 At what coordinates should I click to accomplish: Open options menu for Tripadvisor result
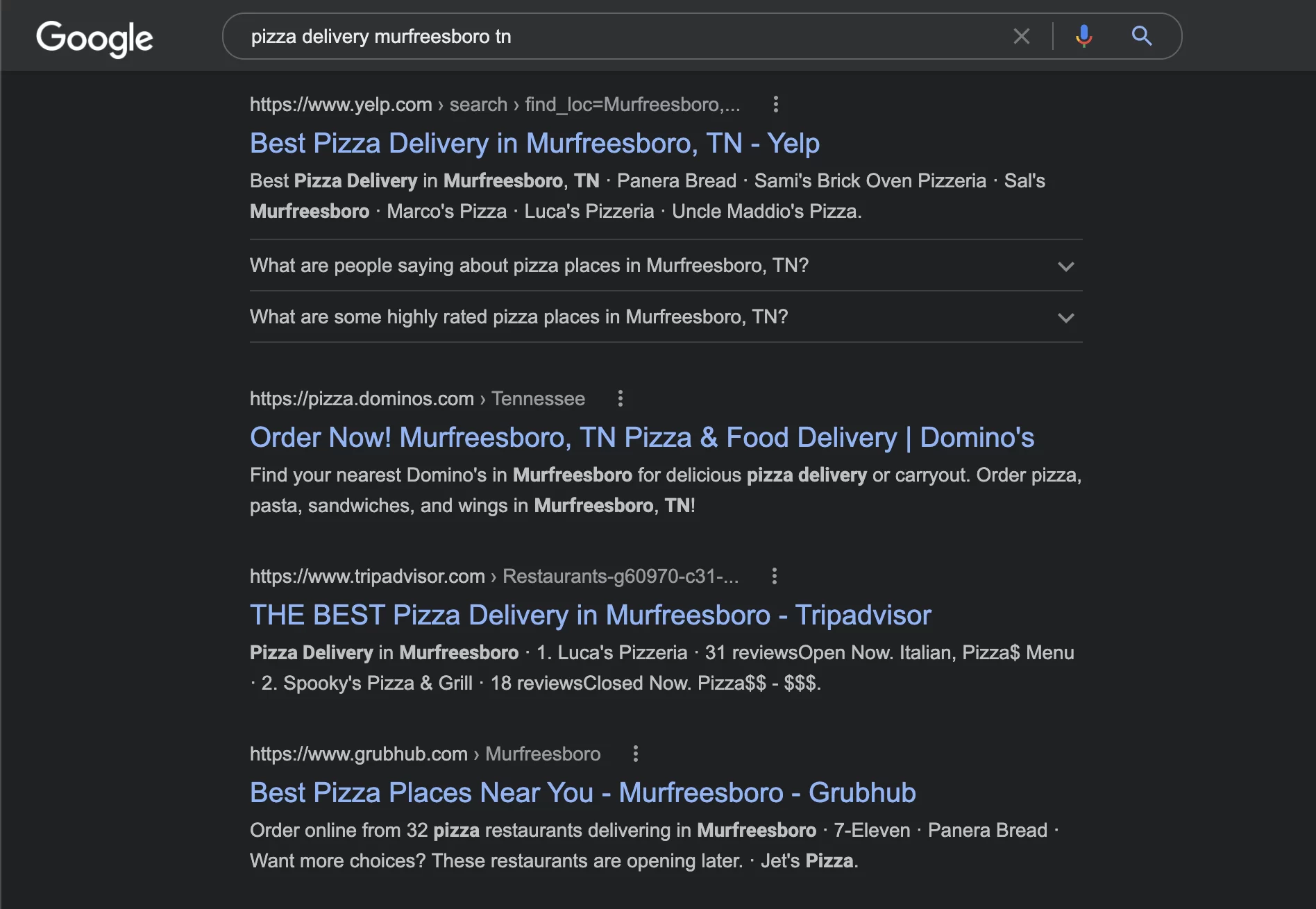pyautogui.click(x=775, y=577)
